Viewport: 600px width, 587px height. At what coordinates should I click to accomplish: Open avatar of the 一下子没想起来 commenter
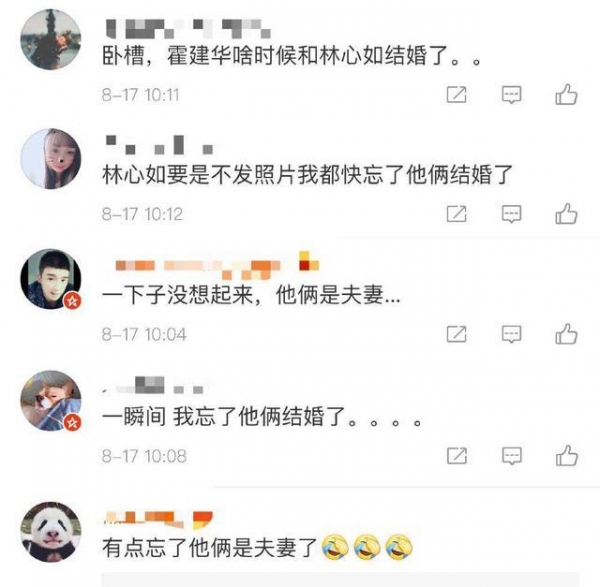tap(51, 278)
